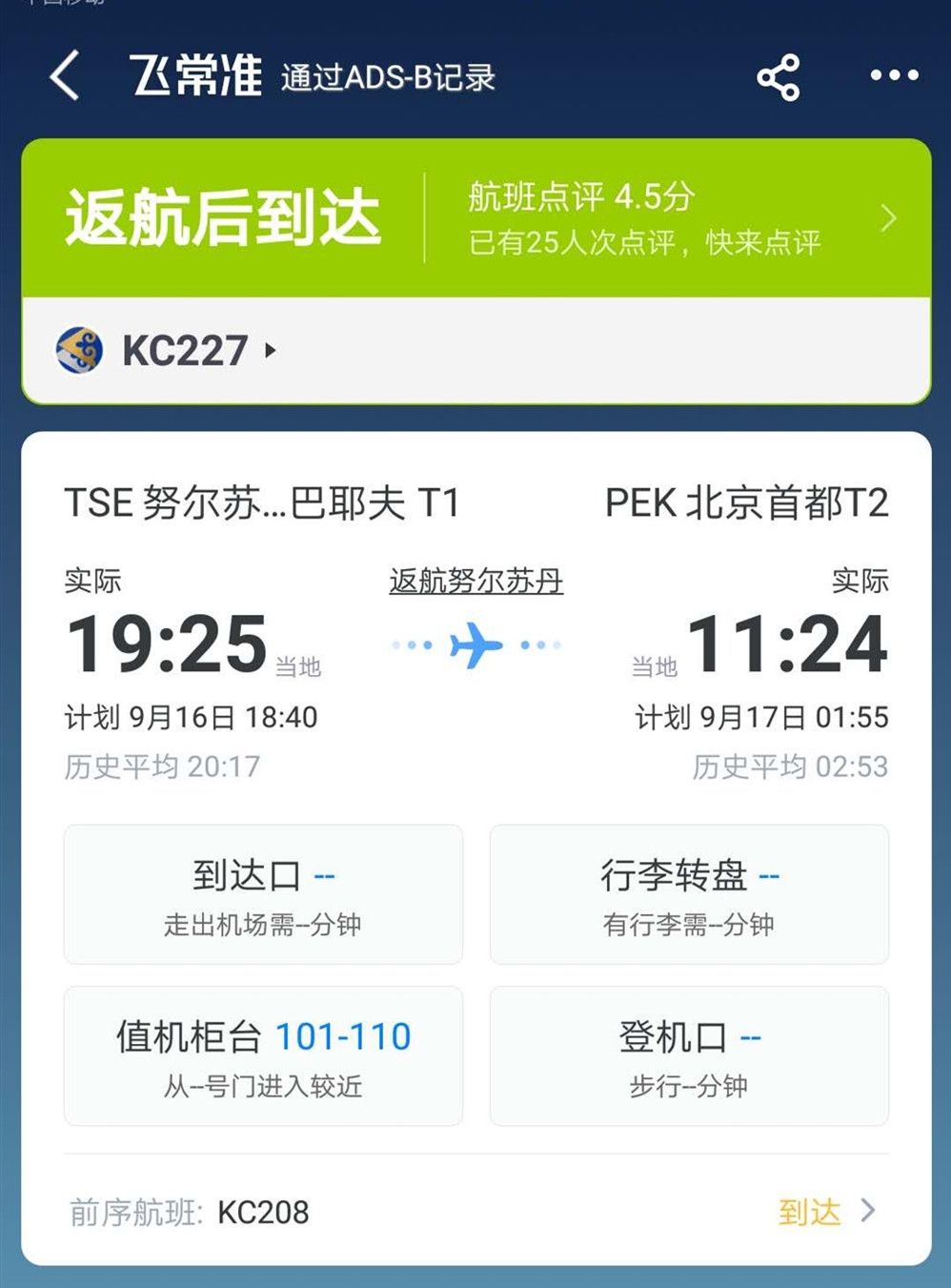Open the 到达口 arrival gate card
This screenshot has height=1288, width=951.
pyautogui.click(x=263, y=894)
